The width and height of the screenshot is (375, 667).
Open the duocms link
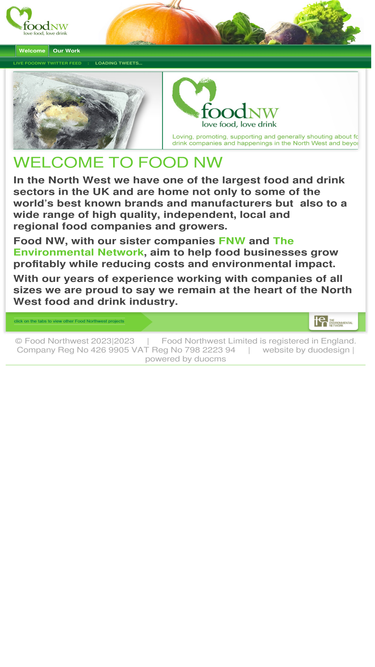tap(209, 359)
